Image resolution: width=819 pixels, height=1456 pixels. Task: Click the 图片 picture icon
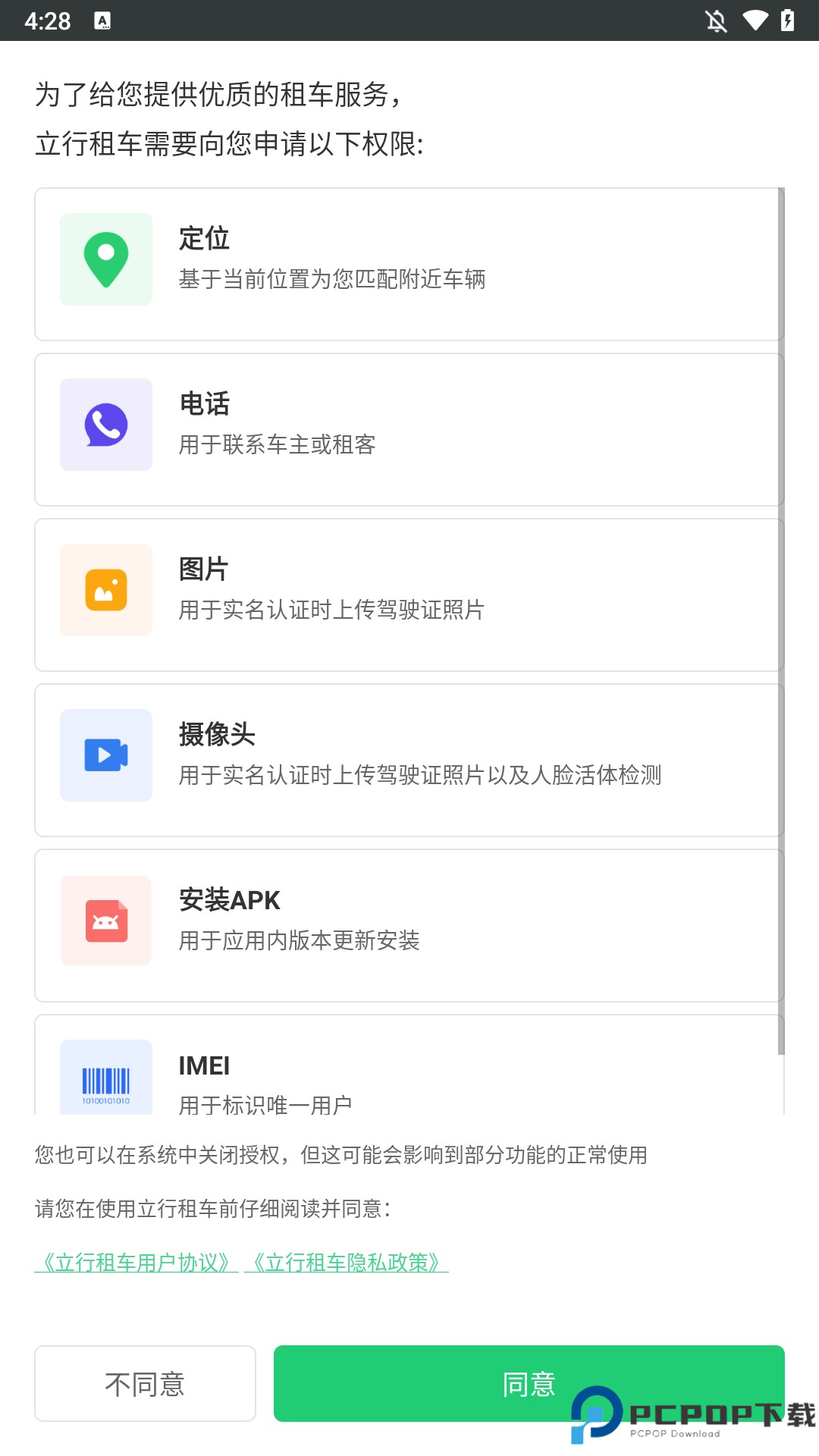click(106, 590)
